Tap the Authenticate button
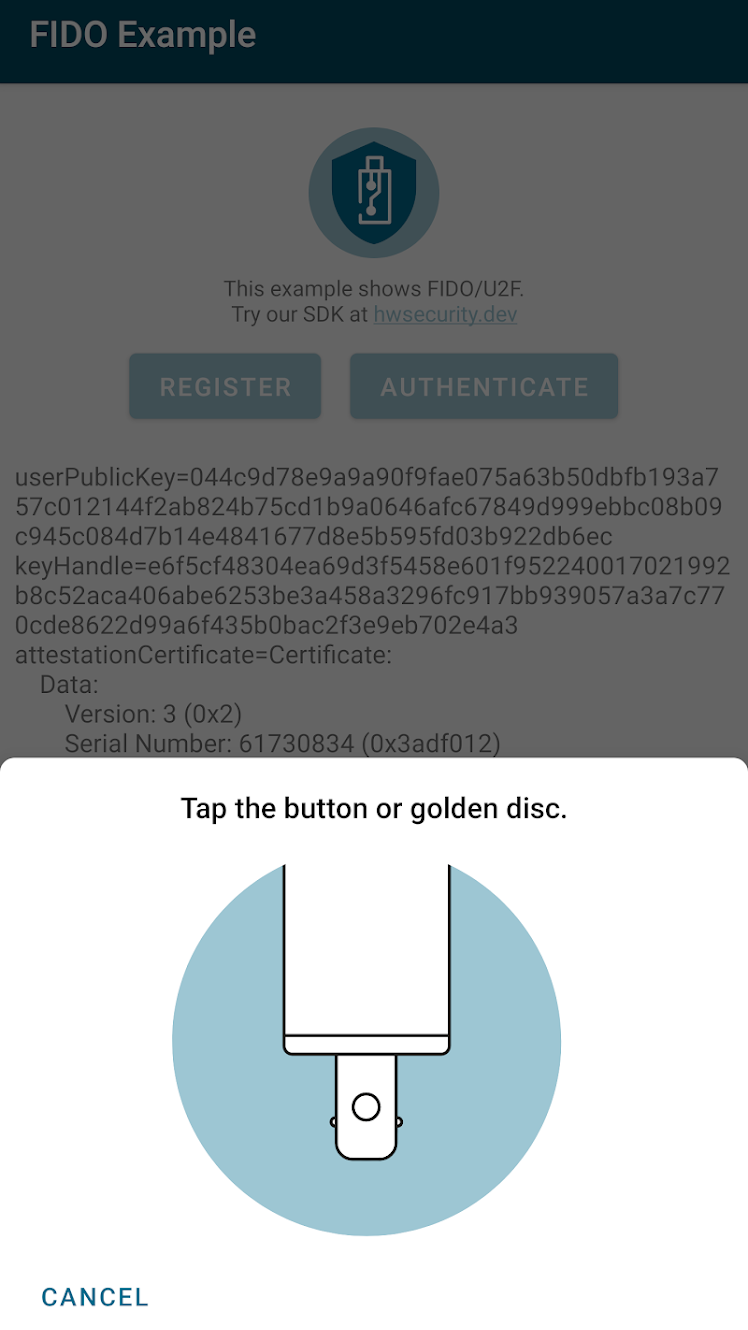Image resolution: width=748 pixels, height=1330 pixels. coord(484,387)
